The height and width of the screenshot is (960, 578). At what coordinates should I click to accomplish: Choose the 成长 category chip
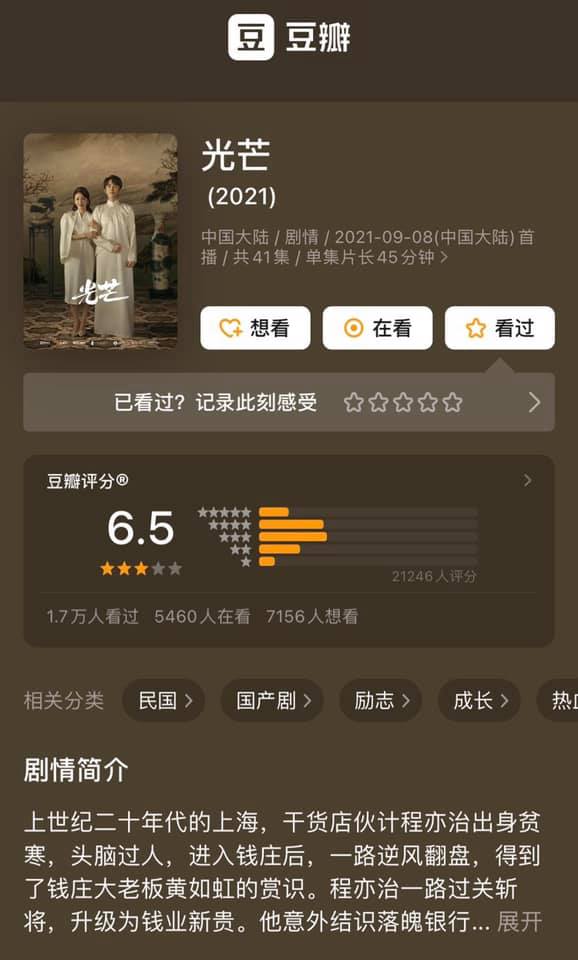tap(479, 700)
